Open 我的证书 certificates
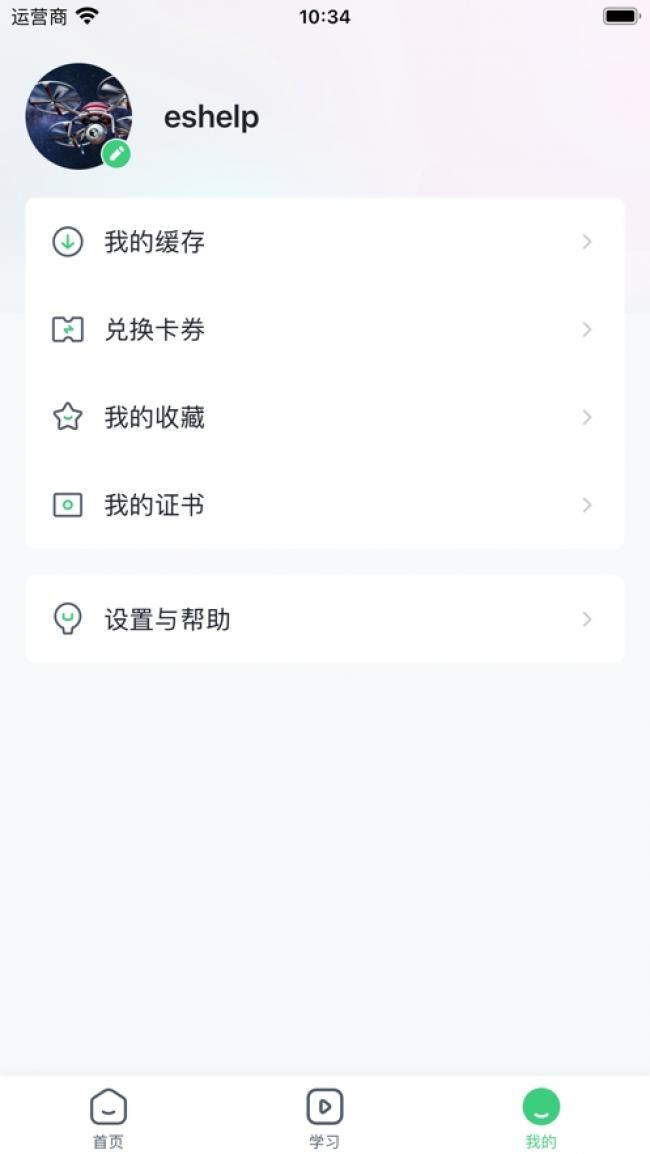 pos(325,505)
